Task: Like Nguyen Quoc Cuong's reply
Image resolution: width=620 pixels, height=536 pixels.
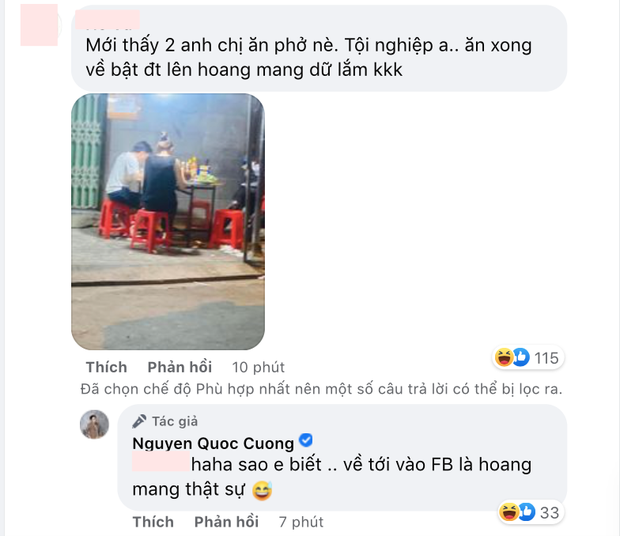Action: click(x=153, y=522)
